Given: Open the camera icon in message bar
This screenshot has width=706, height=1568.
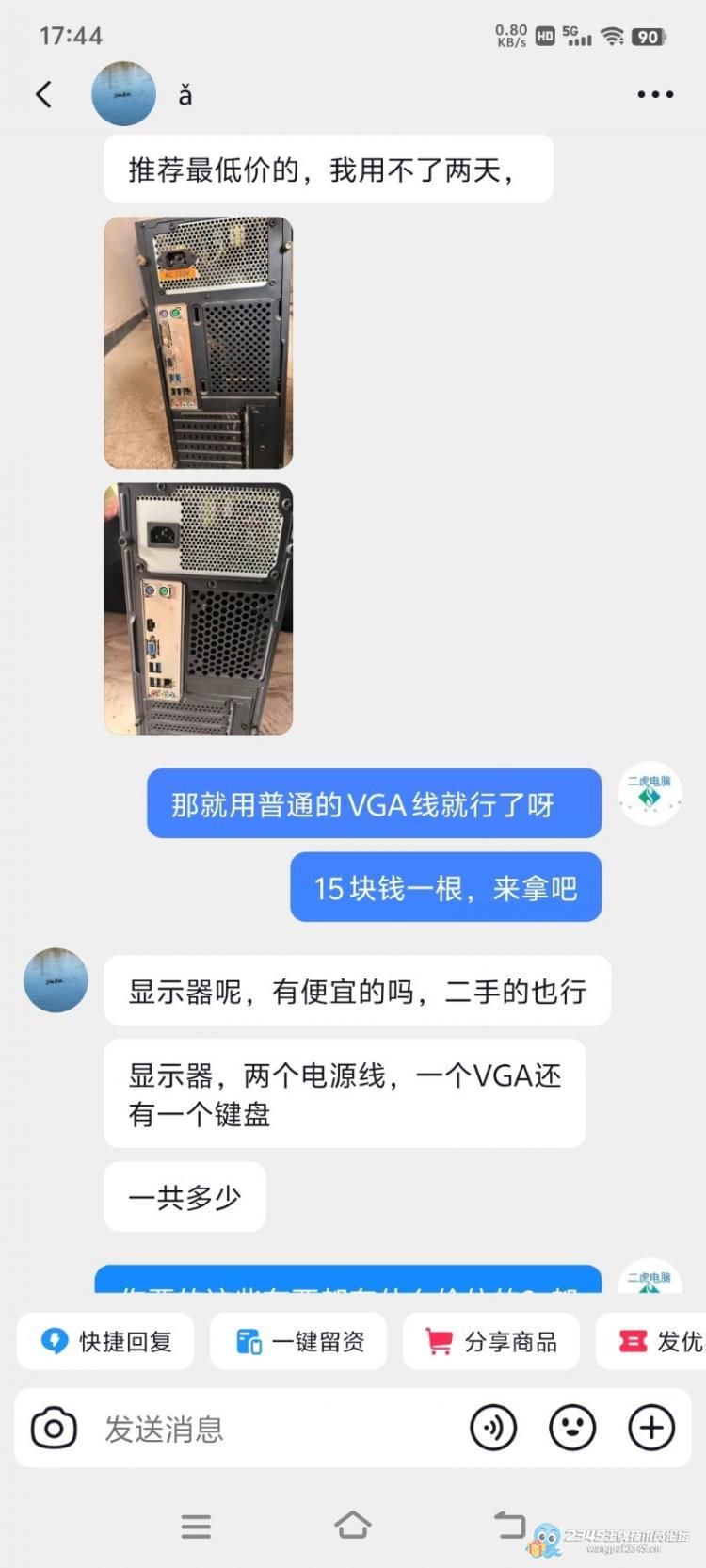Looking at the screenshot, I should 54,1429.
